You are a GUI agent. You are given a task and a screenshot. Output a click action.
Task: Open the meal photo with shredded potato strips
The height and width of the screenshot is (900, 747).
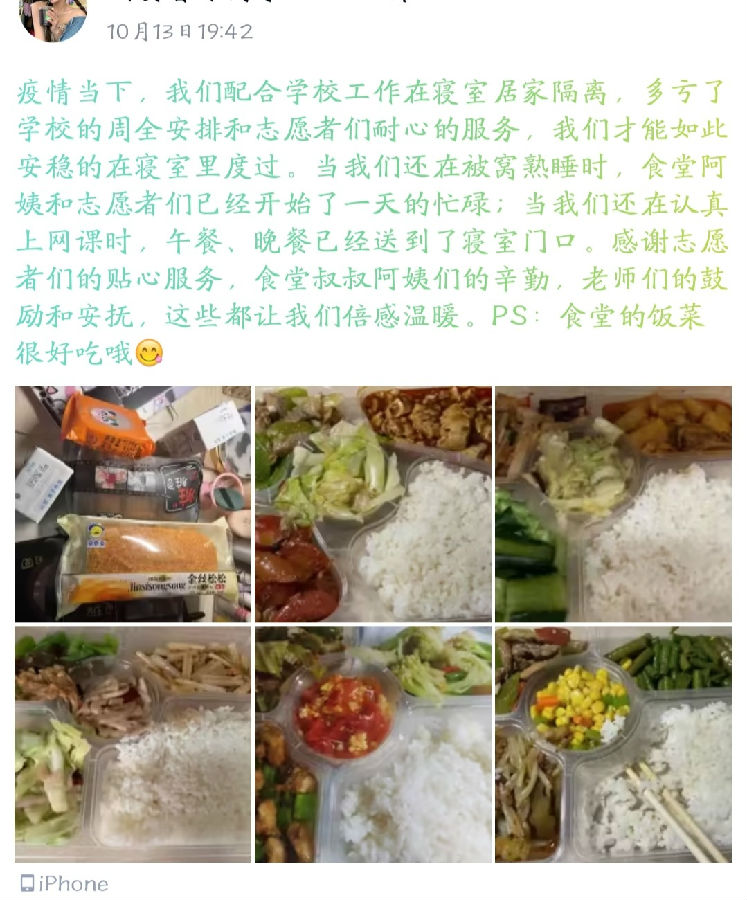tap(133, 744)
